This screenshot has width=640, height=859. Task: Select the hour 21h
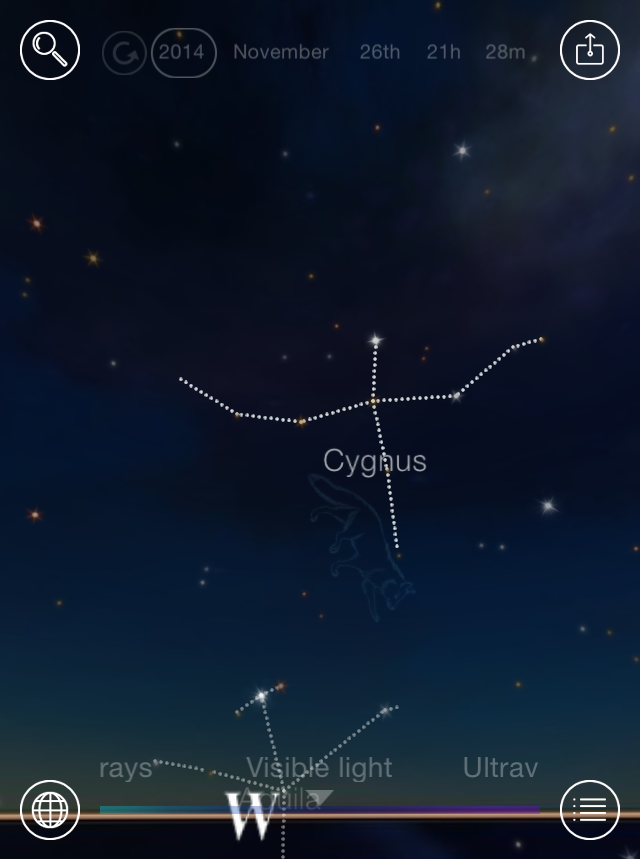click(444, 52)
